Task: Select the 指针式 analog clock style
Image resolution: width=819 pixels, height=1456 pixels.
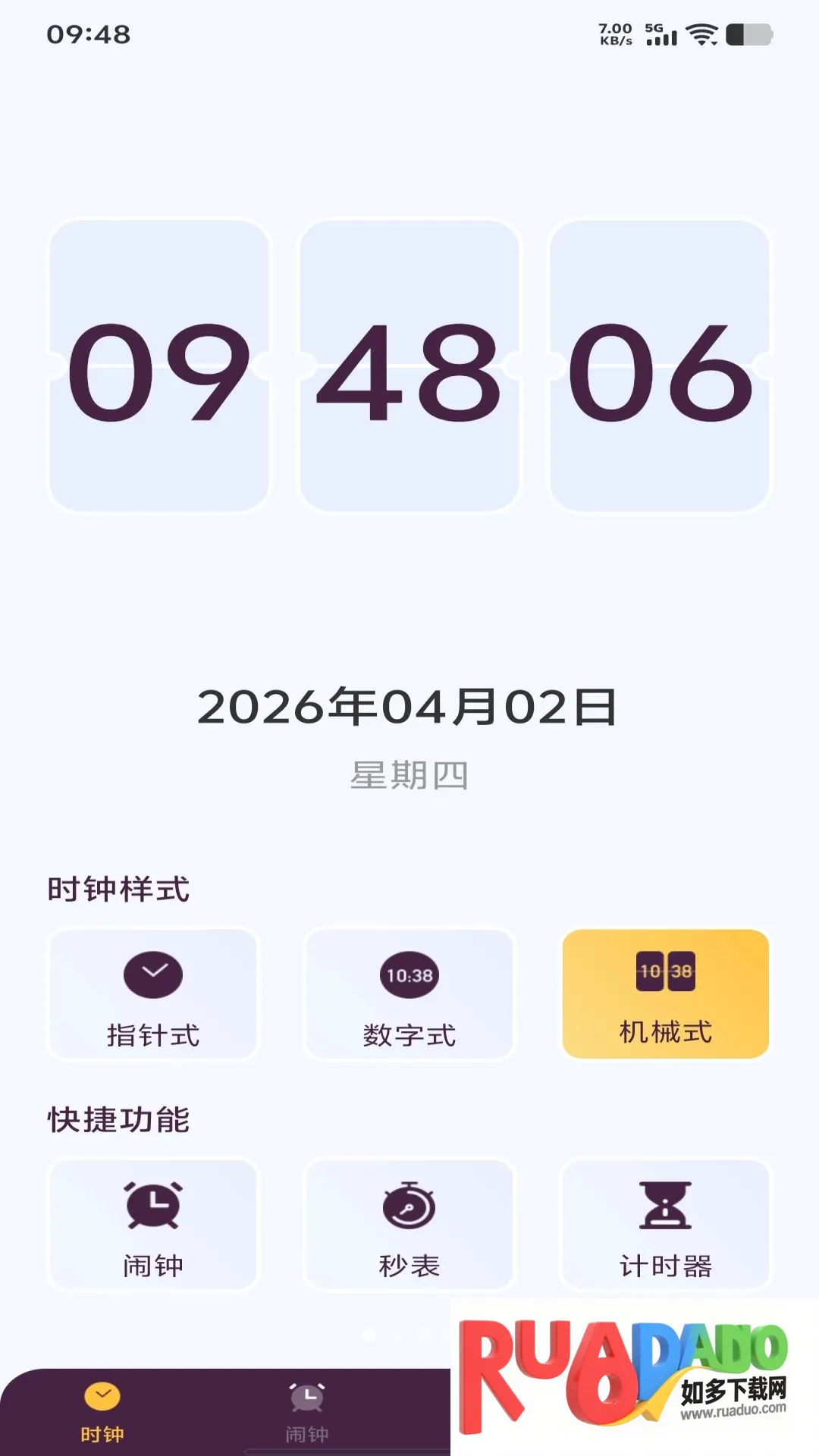Action: 153,994
